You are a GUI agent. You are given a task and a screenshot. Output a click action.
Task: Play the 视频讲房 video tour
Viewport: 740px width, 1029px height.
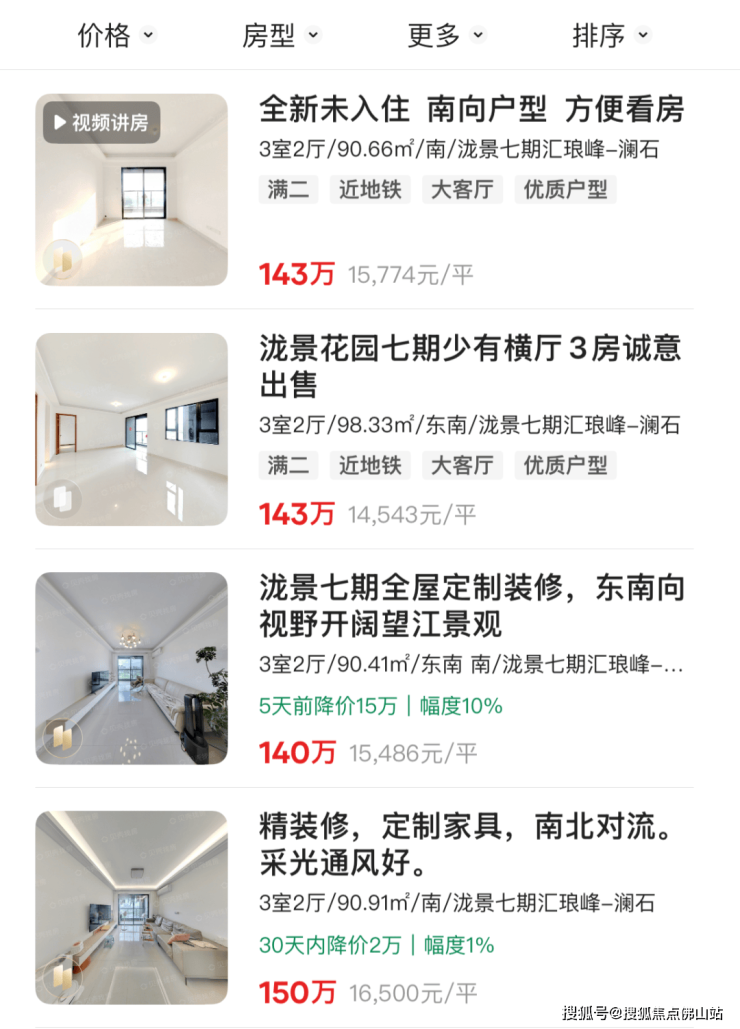pyautogui.click(x=101, y=123)
